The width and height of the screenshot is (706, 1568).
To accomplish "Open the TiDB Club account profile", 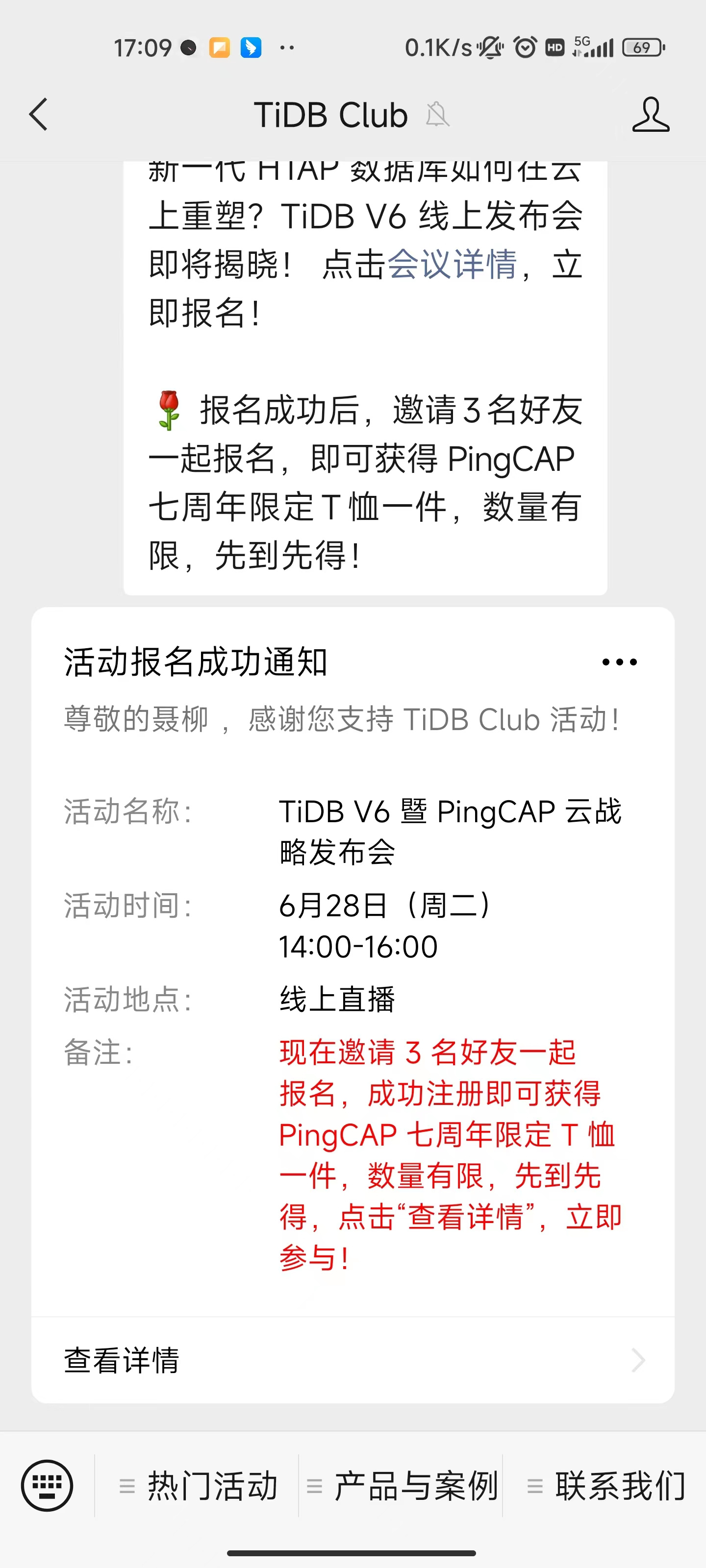I will [650, 115].
